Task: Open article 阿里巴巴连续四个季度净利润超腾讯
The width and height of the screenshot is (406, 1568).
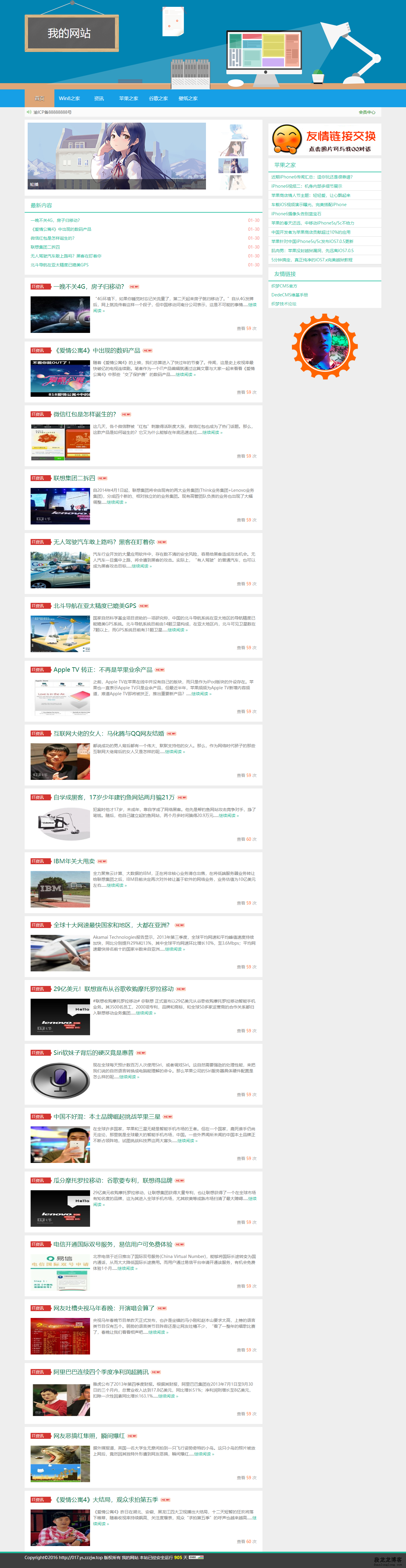Action: pos(100,1372)
